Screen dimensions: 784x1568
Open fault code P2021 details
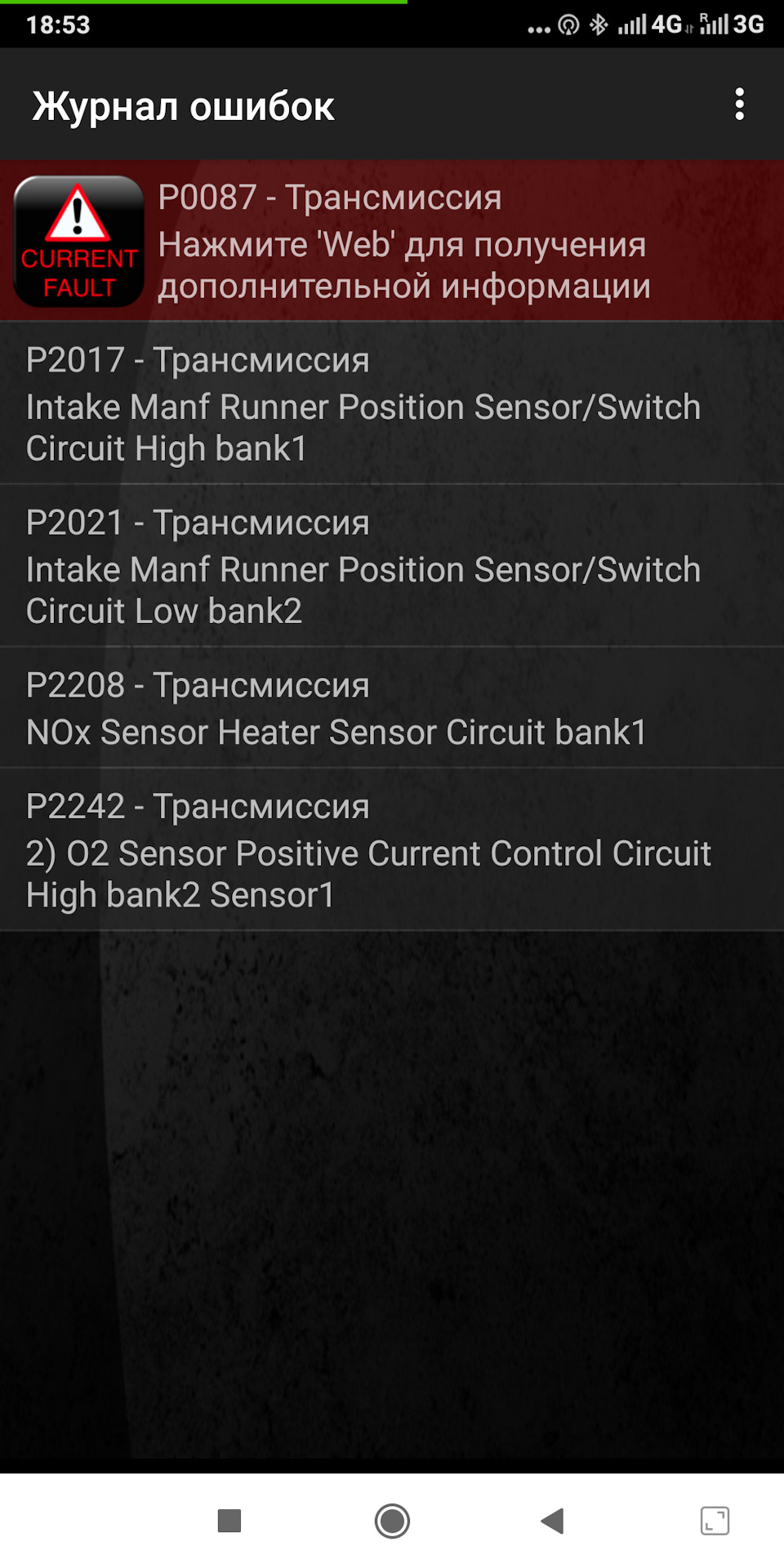392,566
